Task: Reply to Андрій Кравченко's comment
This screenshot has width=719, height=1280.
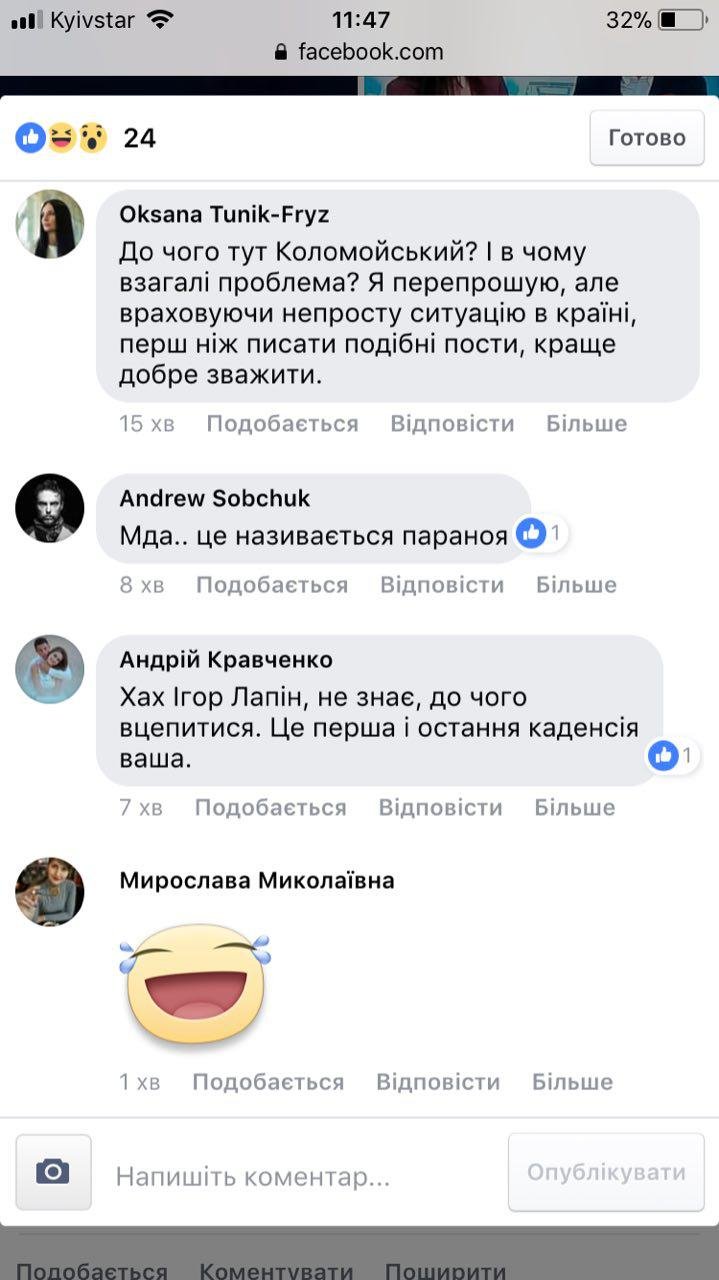Action: click(x=440, y=807)
